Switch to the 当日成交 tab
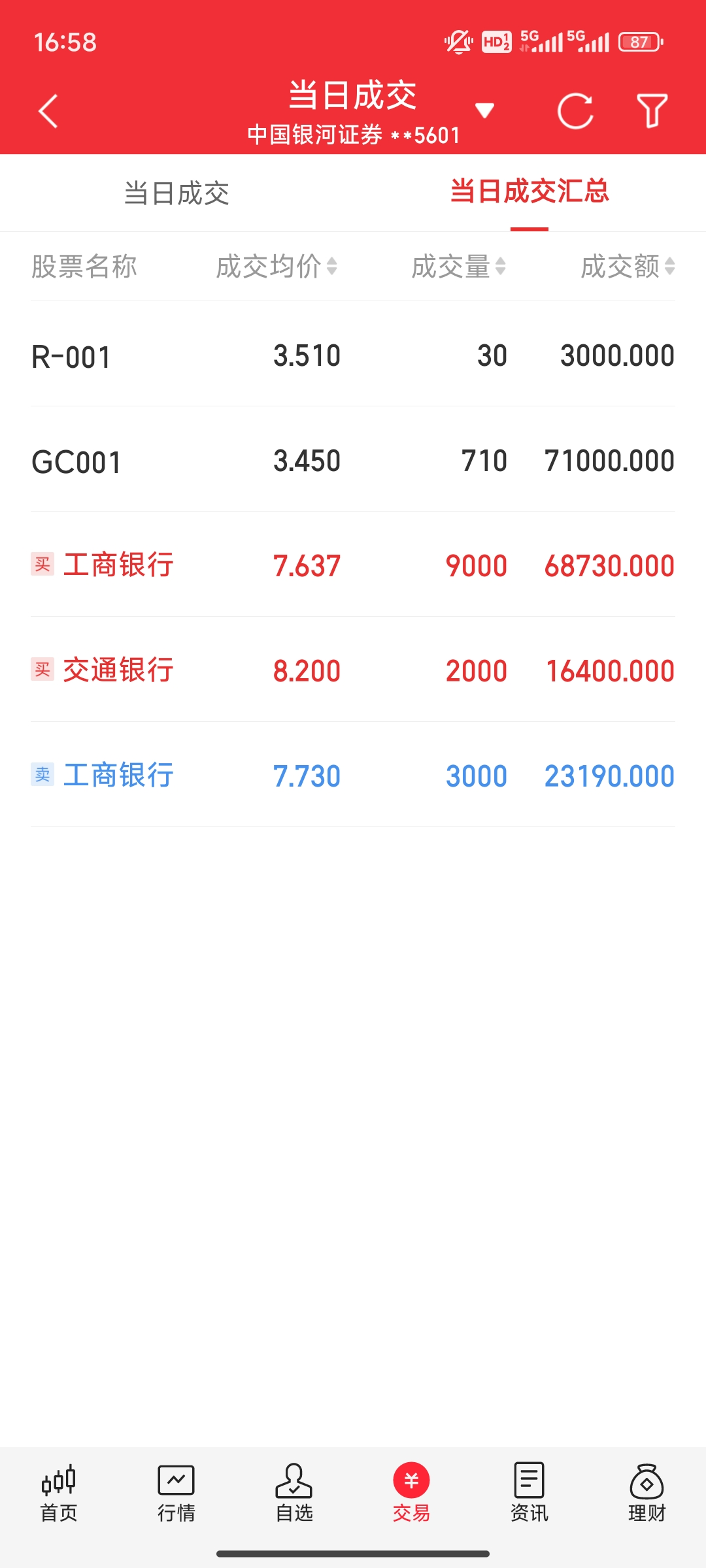Viewport: 706px width, 1568px height. [x=176, y=193]
